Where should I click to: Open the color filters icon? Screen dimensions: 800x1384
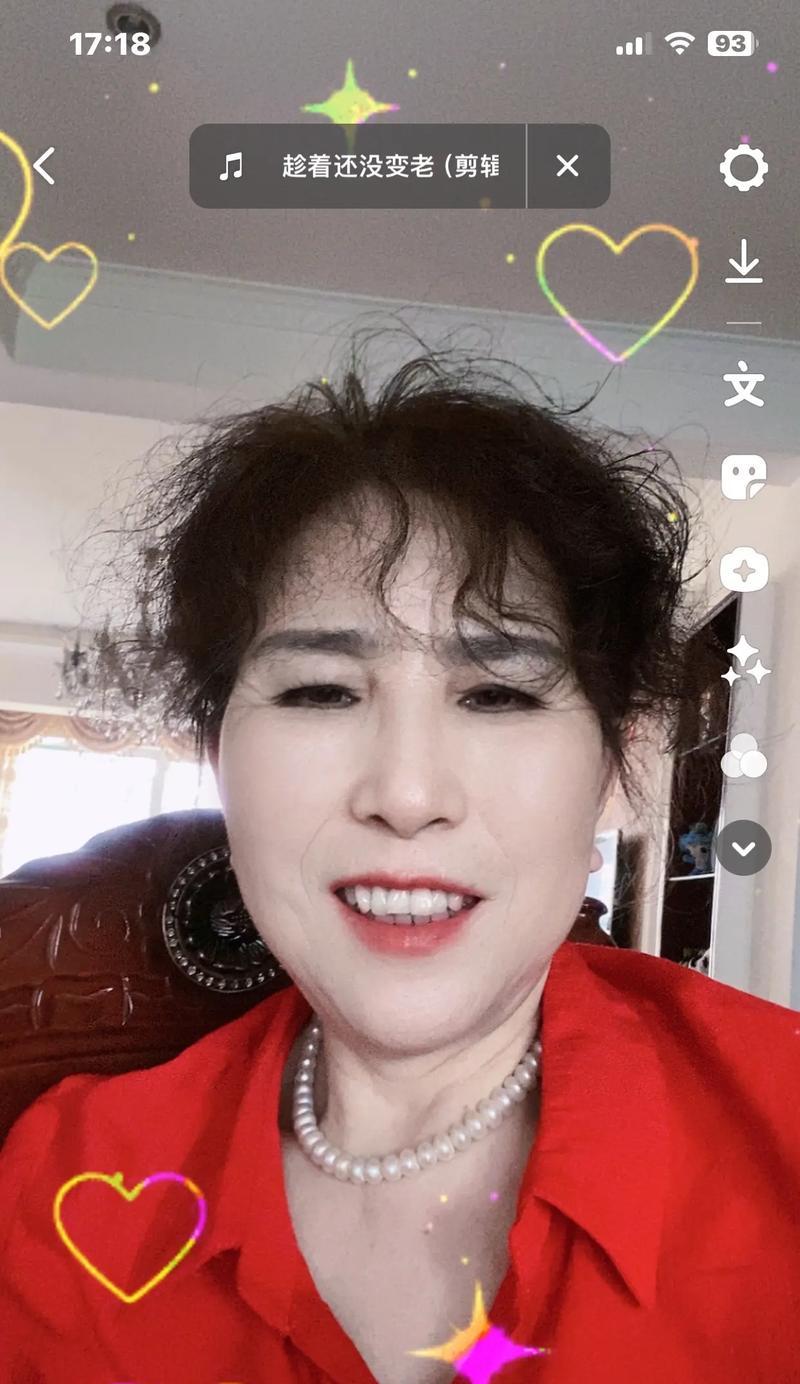click(743, 756)
